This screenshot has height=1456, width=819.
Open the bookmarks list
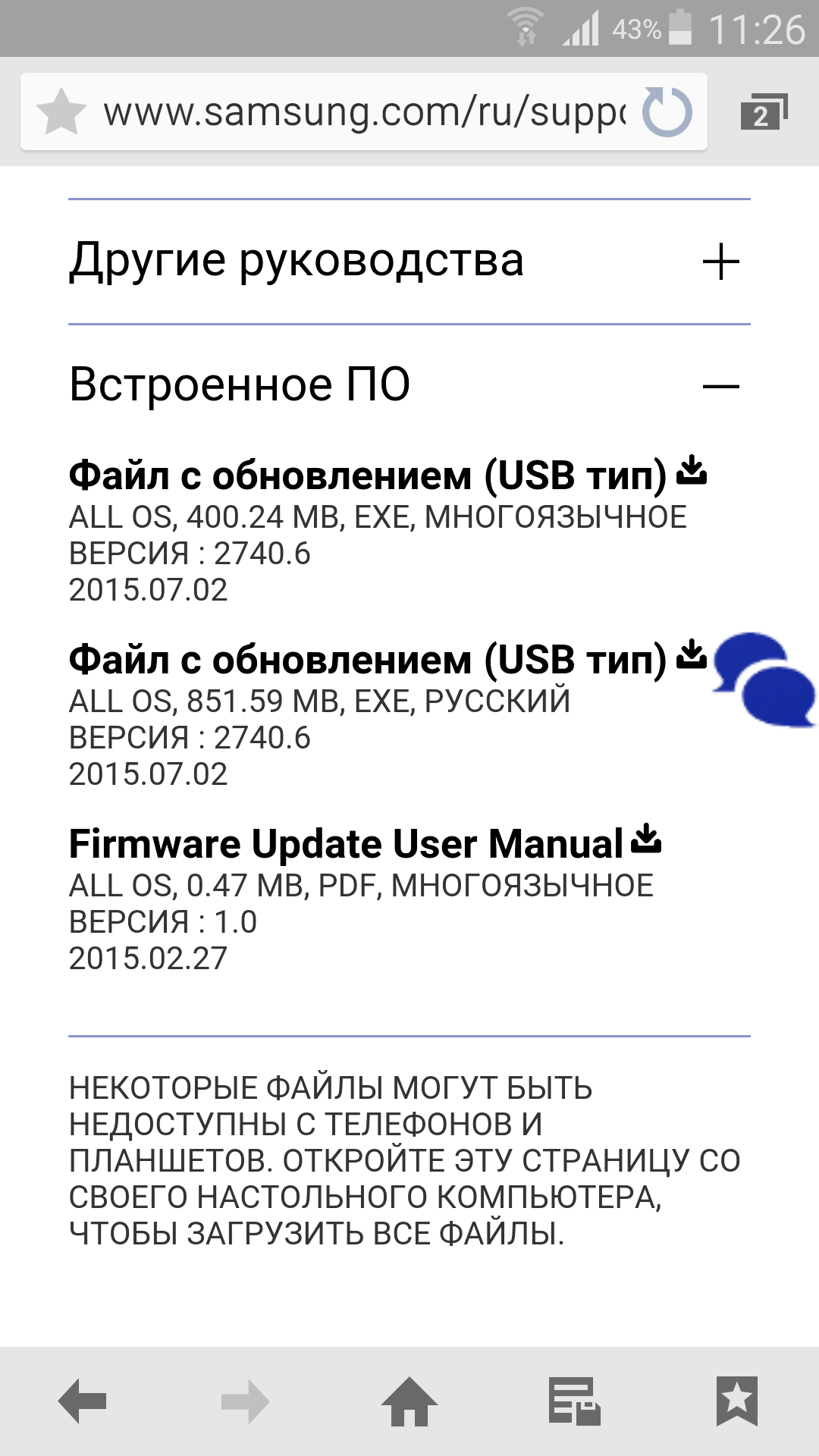736,1401
